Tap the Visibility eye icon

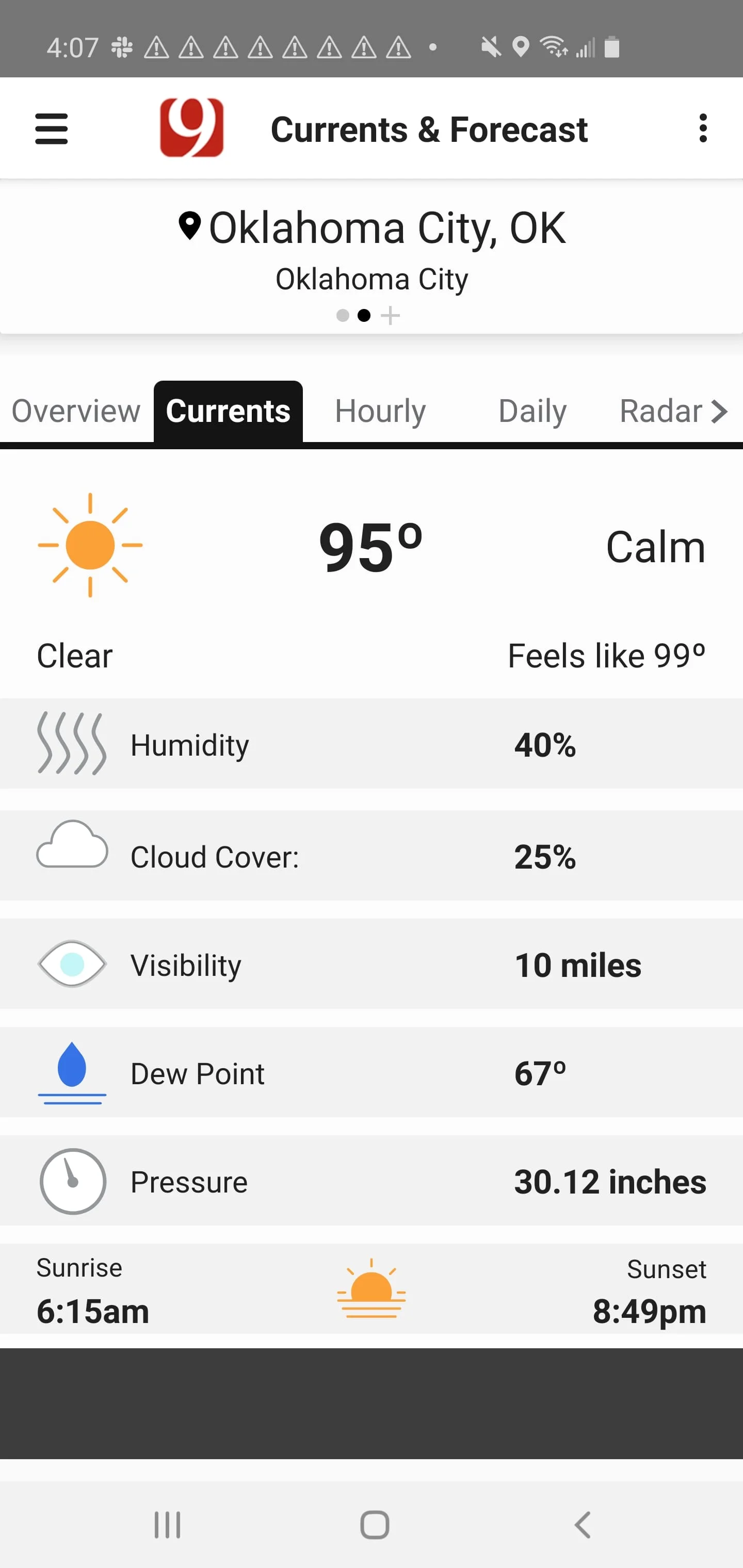pyautogui.click(x=72, y=963)
